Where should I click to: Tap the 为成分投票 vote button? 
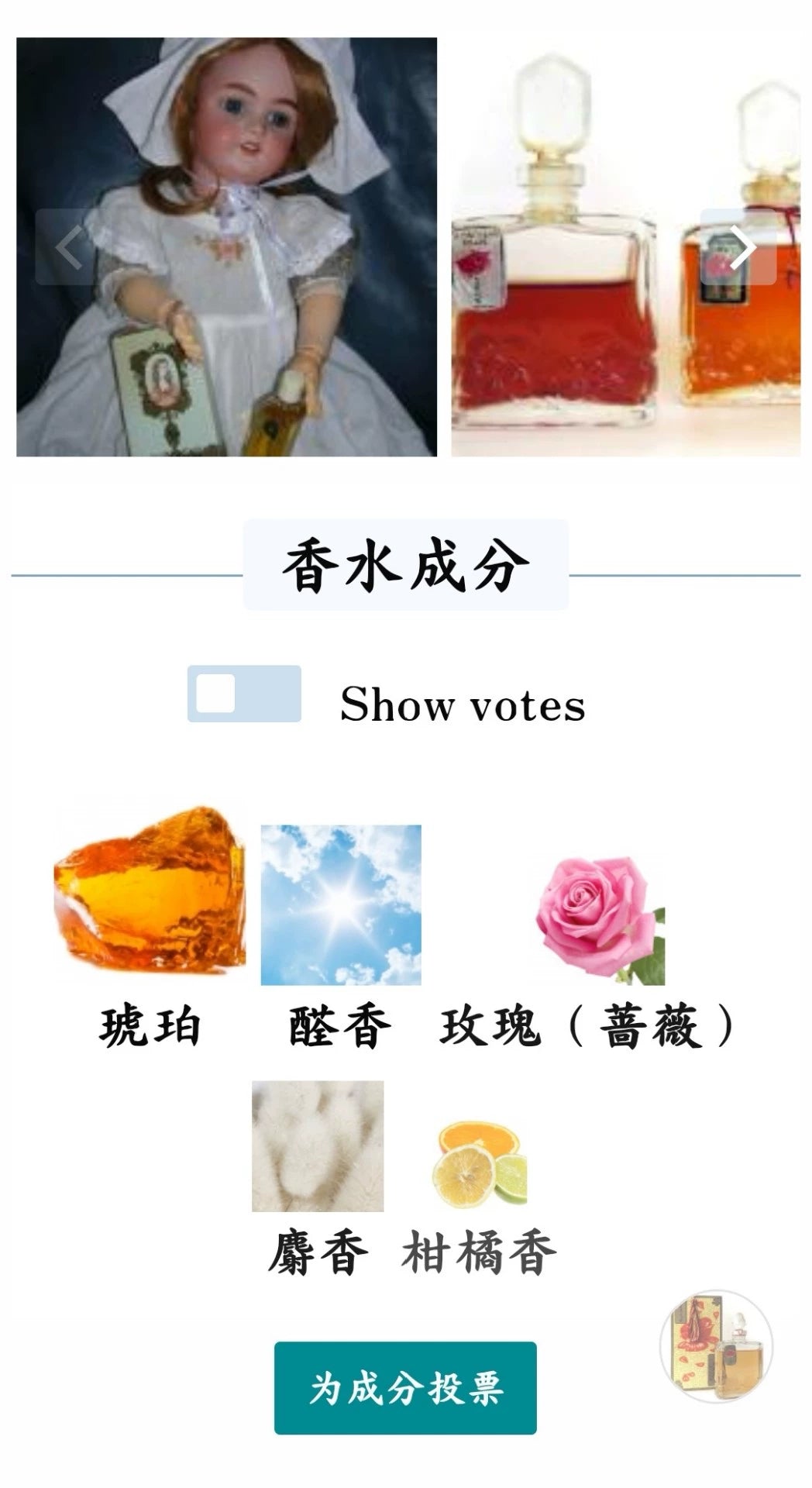pyautogui.click(x=405, y=1387)
